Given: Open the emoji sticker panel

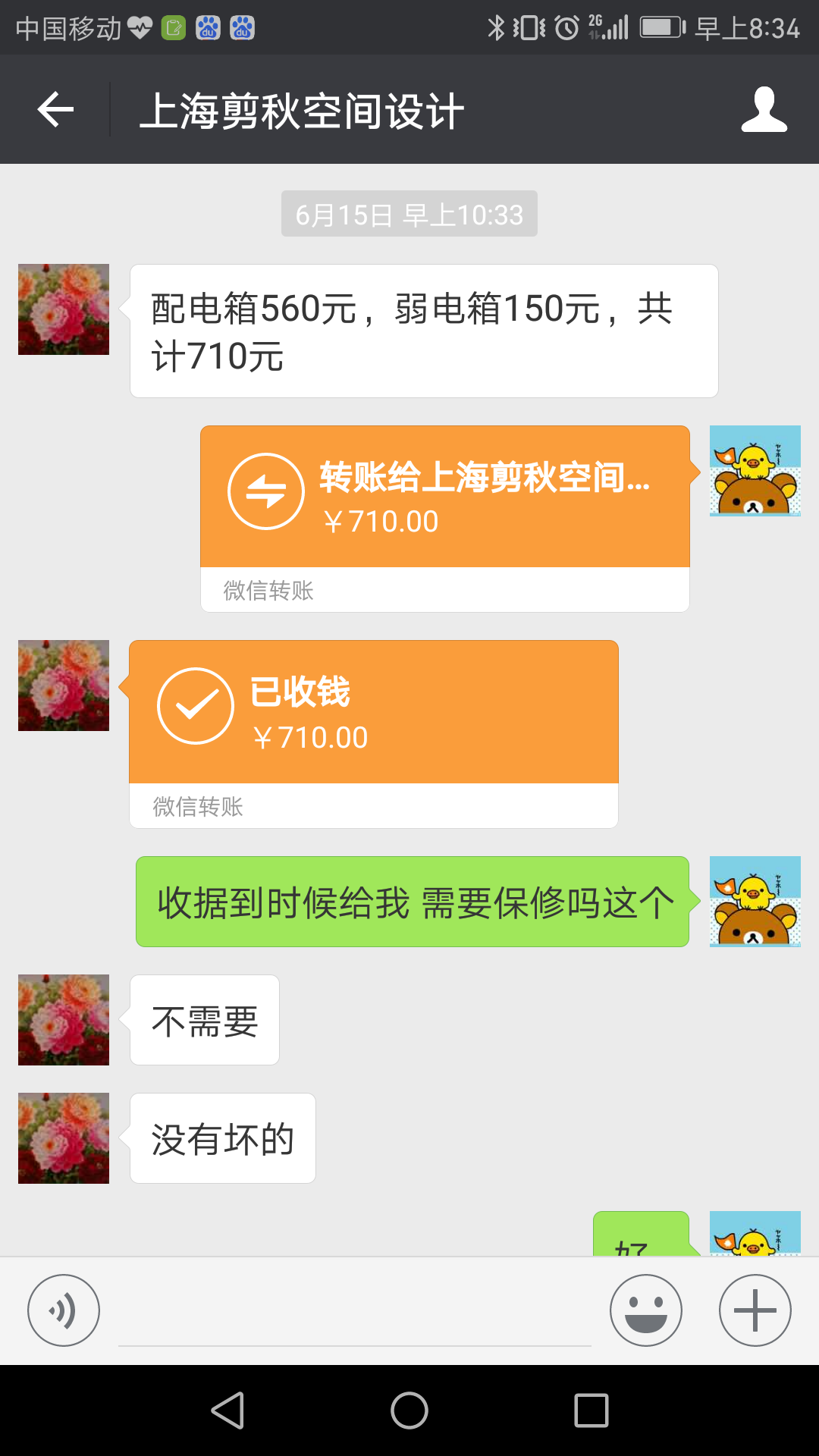Looking at the screenshot, I should (x=646, y=1310).
